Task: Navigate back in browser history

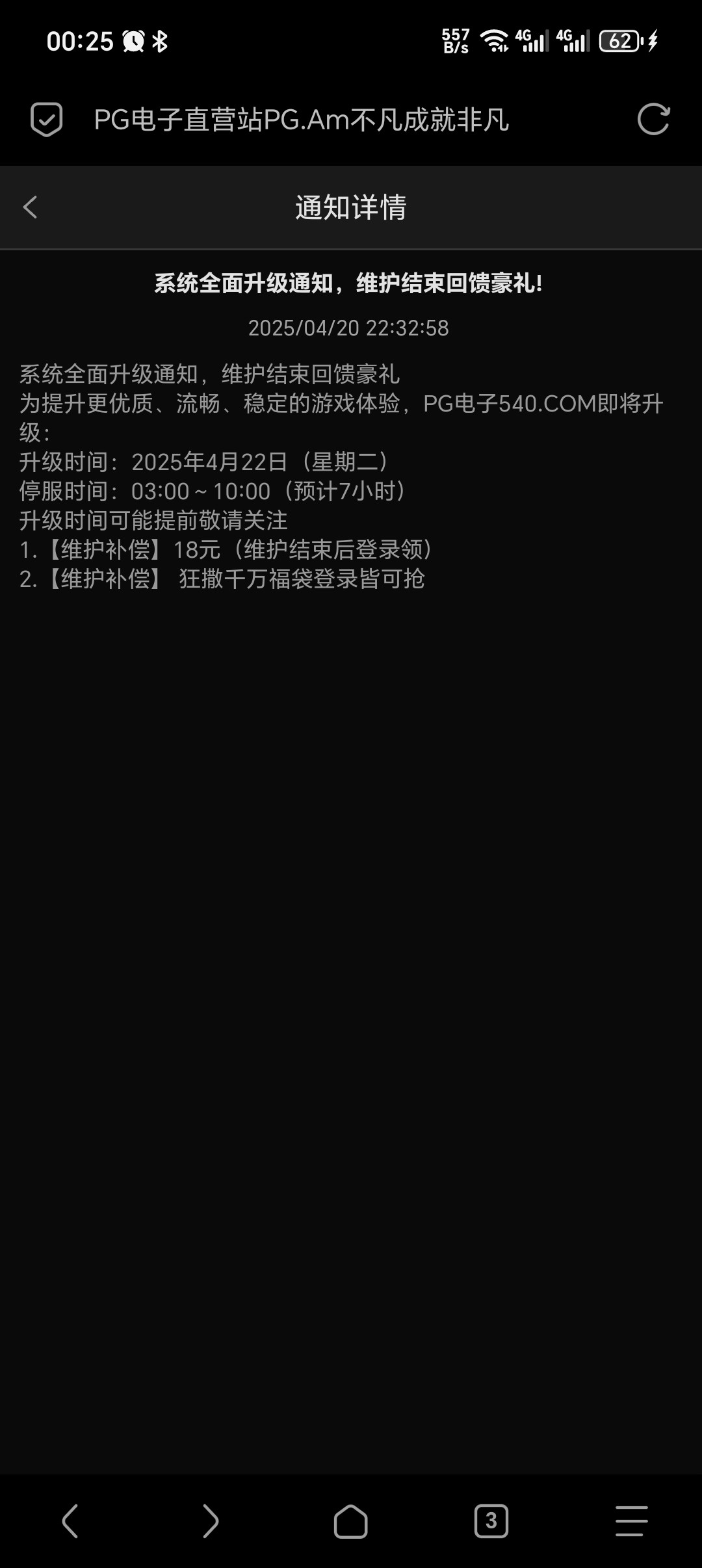Action: (x=70, y=1521)
